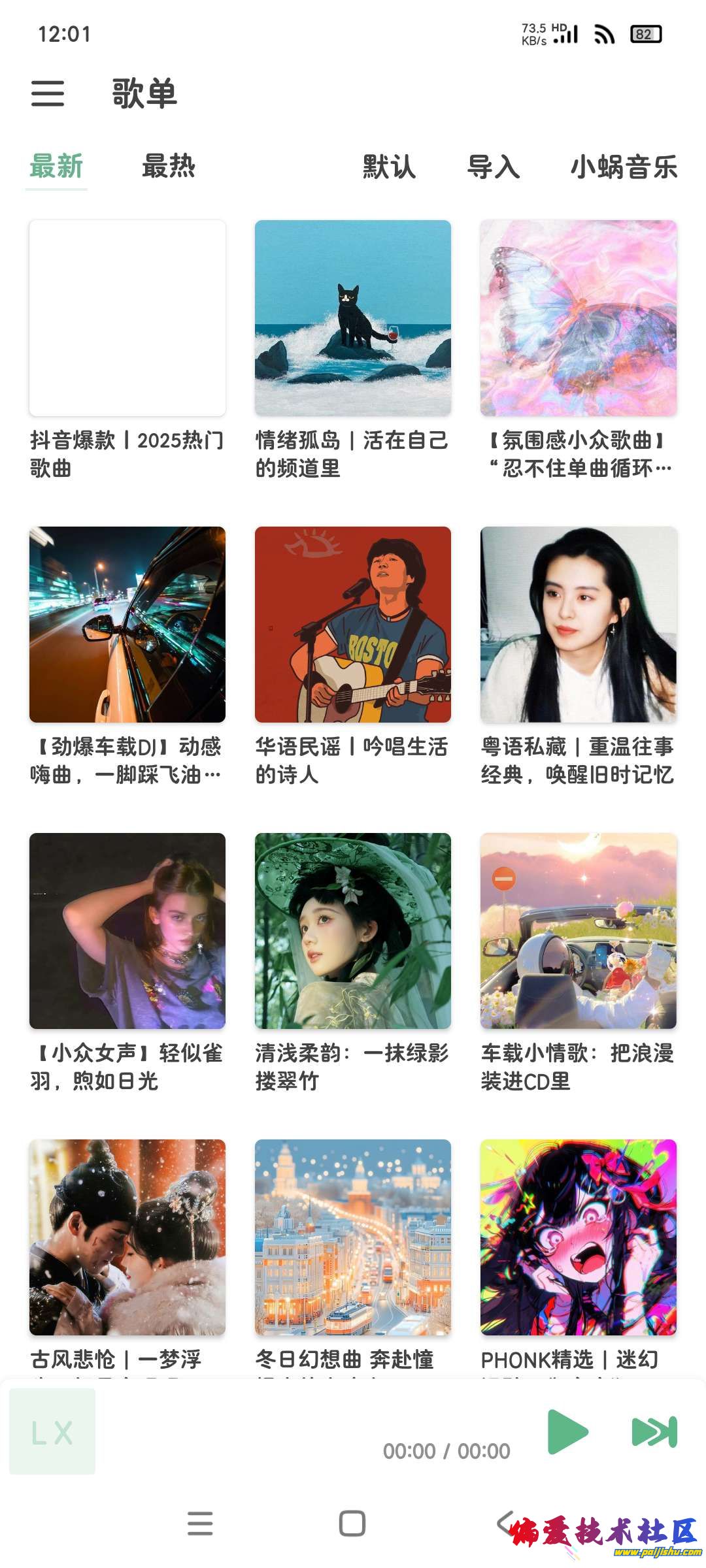Open playlist 粤语私藏｜重温往事经典
The width and height of the screenshot is (706, 1568).
(x=579, y=625)
